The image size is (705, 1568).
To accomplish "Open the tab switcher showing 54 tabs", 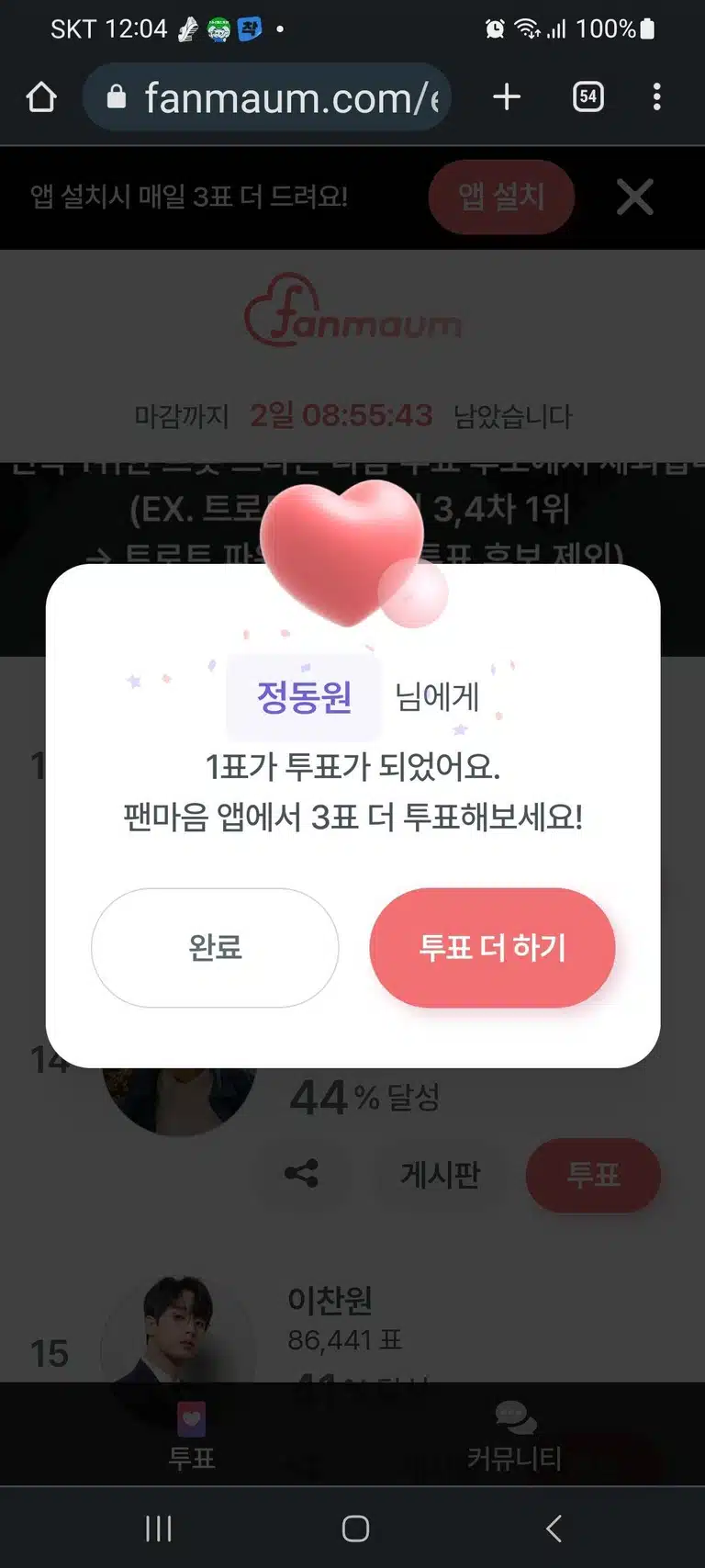I will 588,96.
